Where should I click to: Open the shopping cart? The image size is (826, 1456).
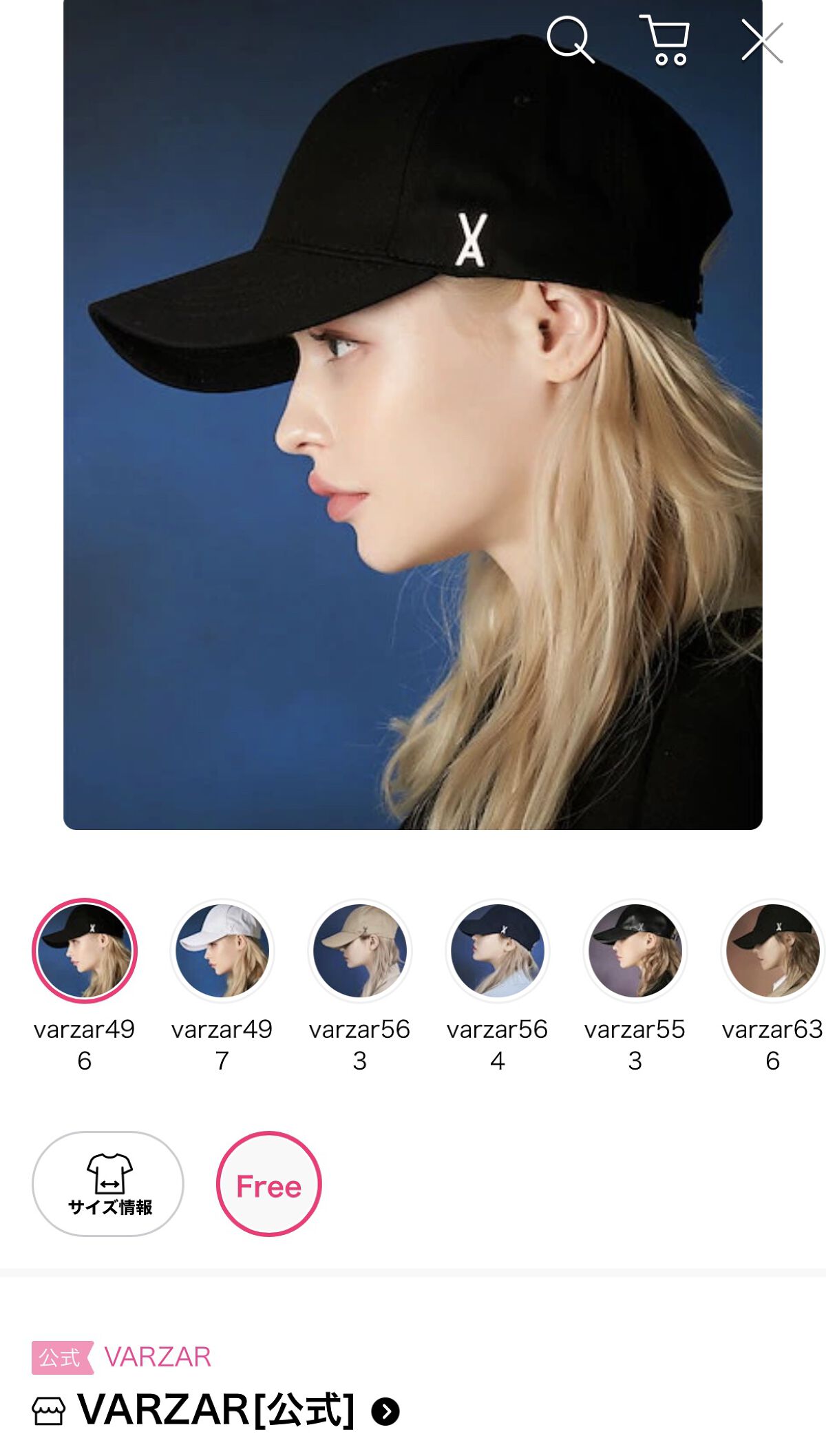665,40
